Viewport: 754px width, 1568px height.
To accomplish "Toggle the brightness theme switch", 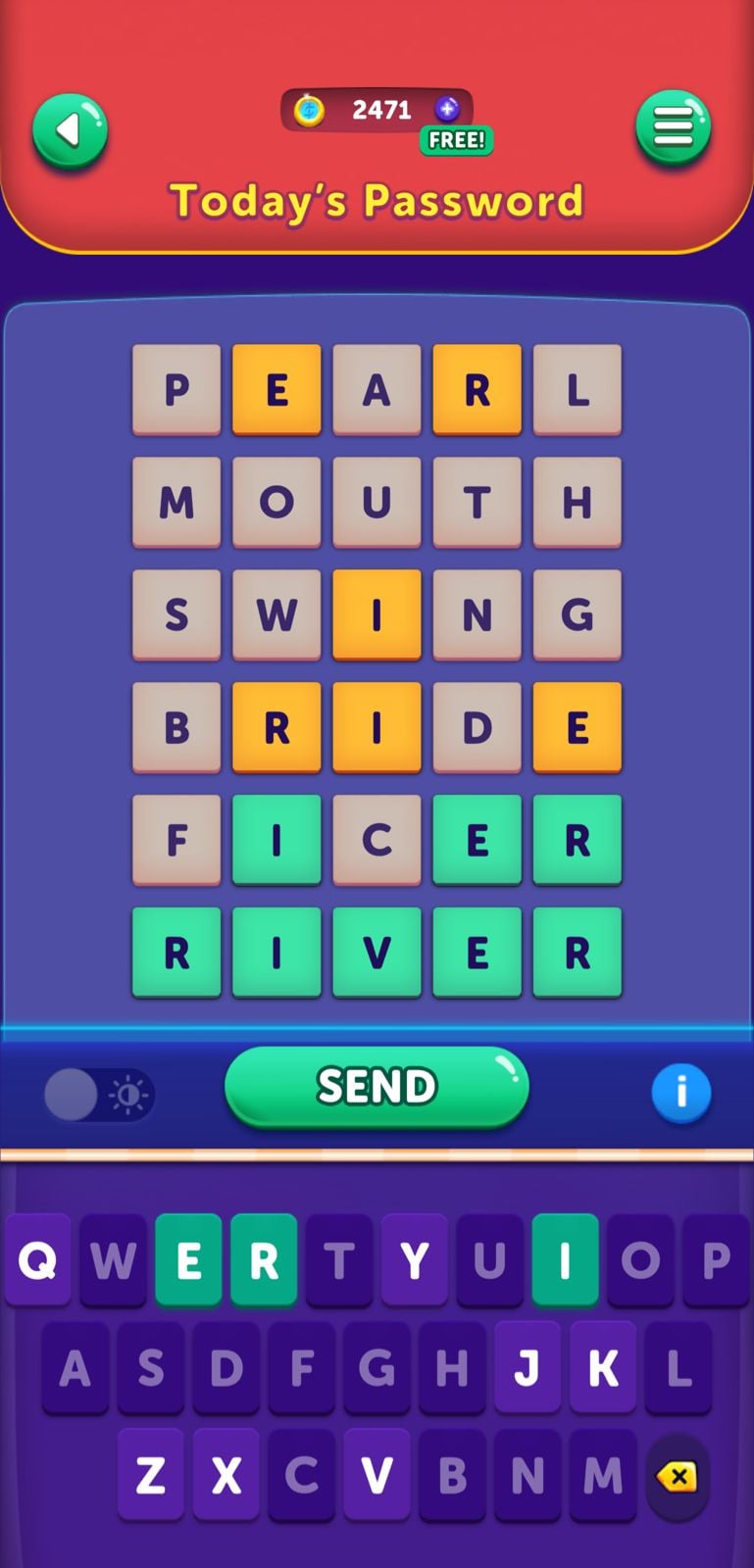I will pos(99,1095).
